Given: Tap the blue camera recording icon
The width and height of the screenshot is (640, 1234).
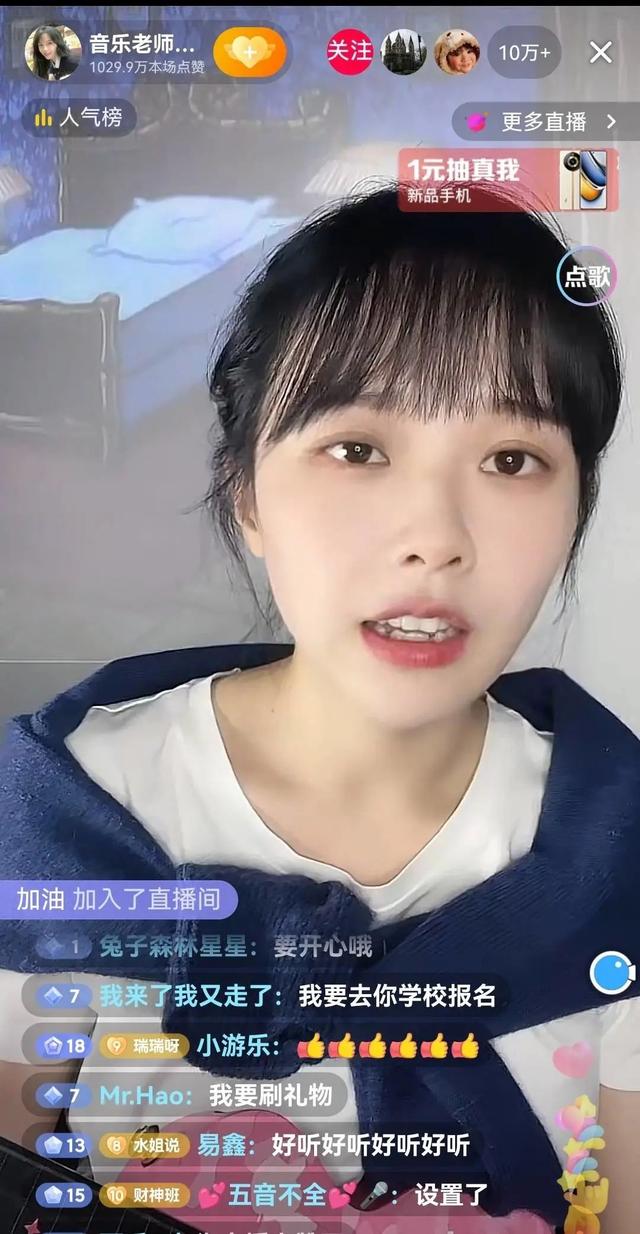Looking at the screenshot, I should (612, 972).
